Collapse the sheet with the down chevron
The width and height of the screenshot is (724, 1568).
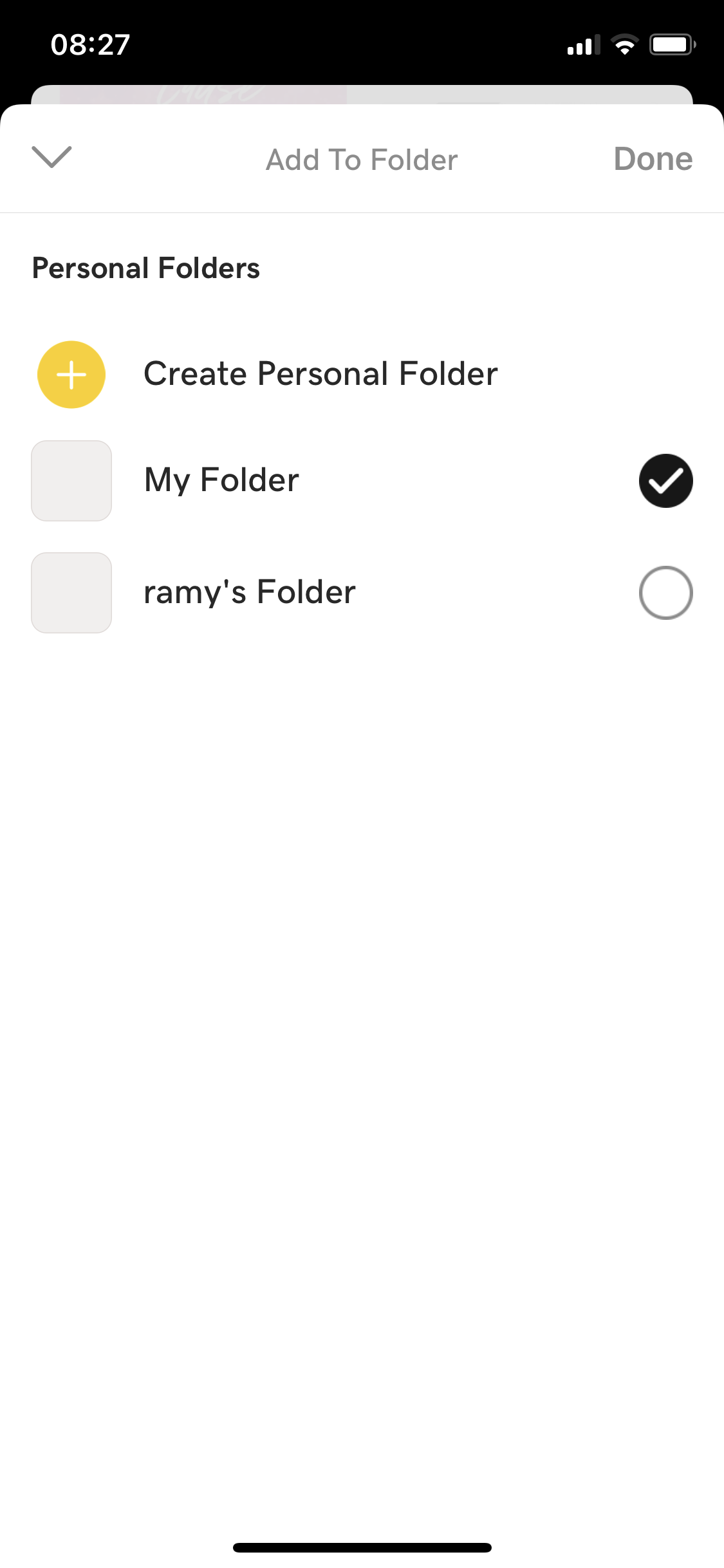click(52, 158)
